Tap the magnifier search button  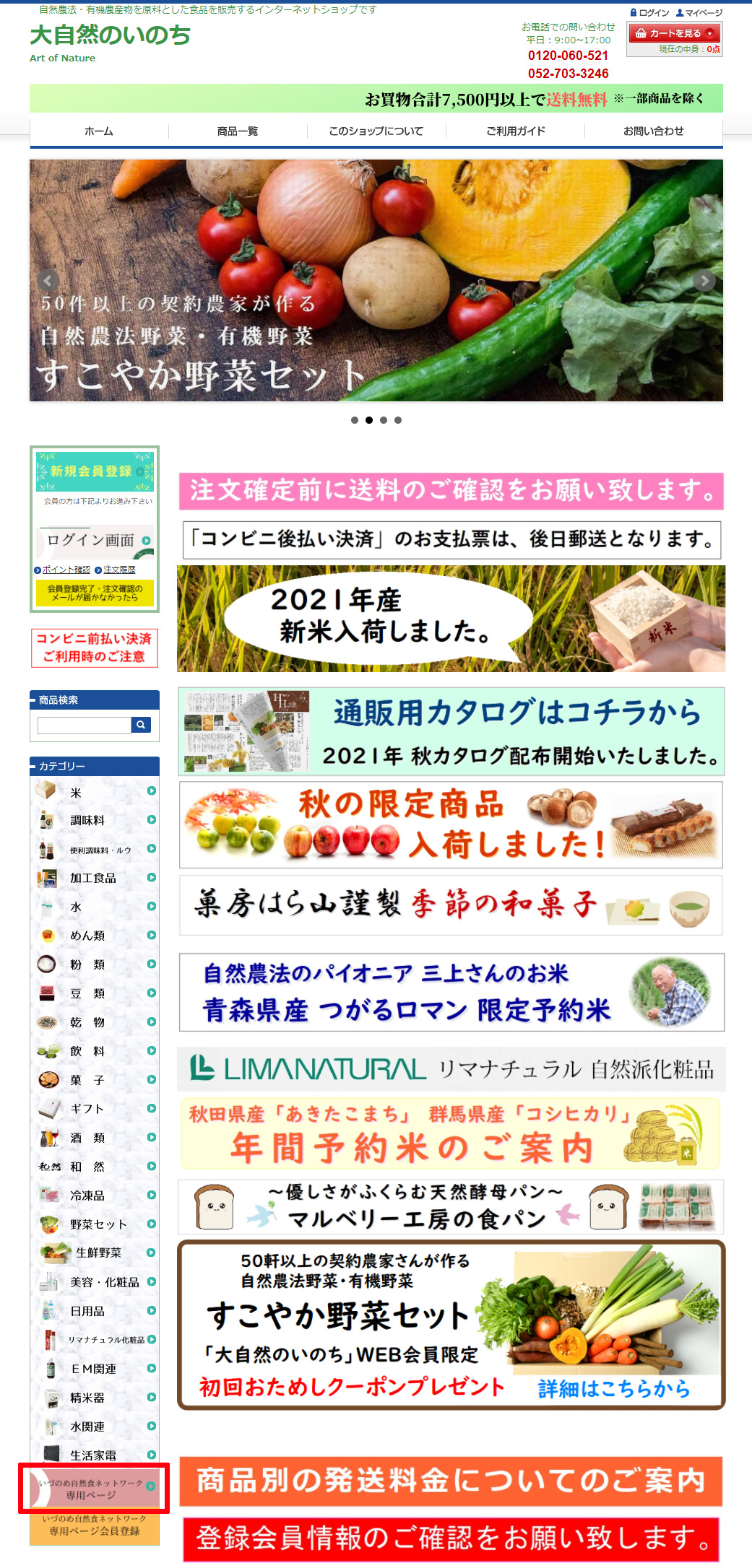[141, 725]
